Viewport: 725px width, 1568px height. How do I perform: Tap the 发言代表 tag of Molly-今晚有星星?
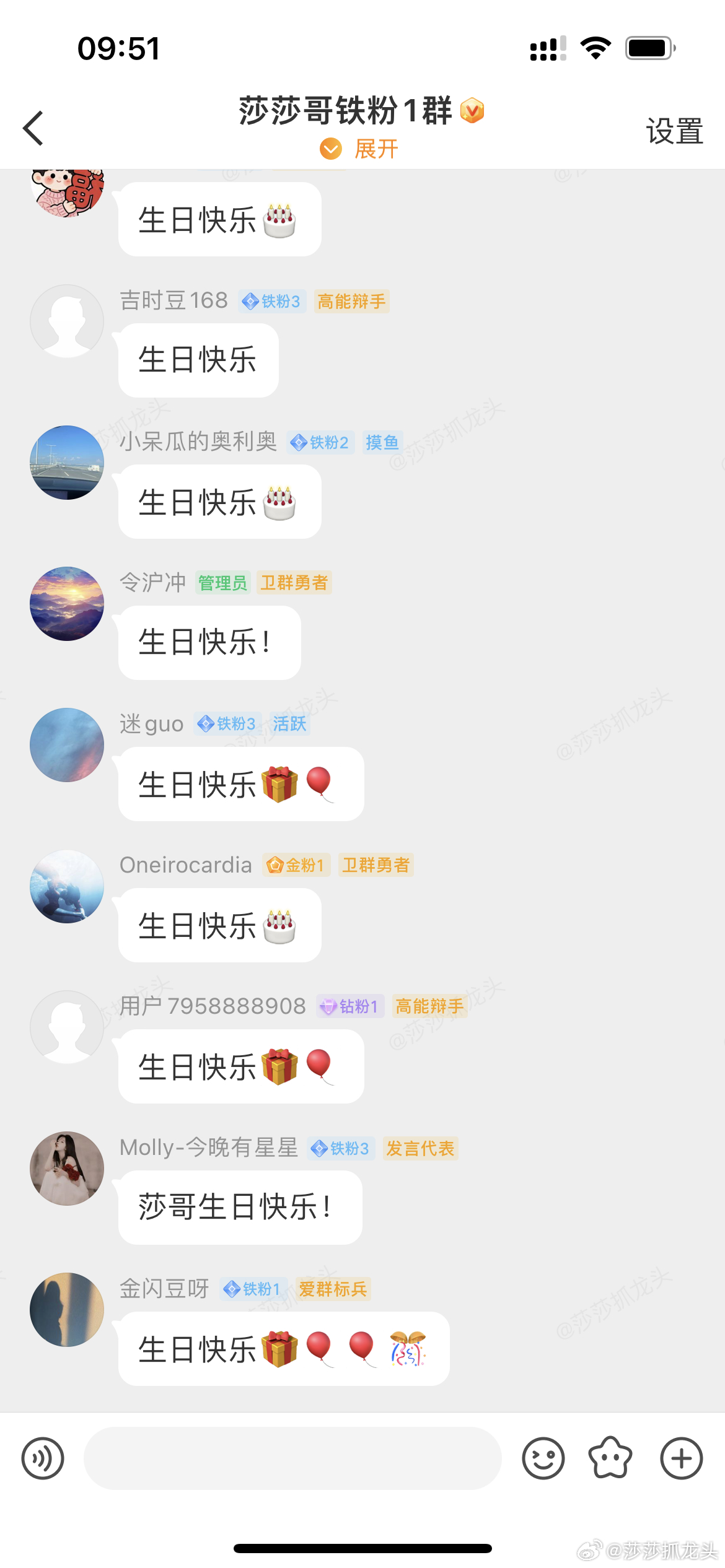420,1148
